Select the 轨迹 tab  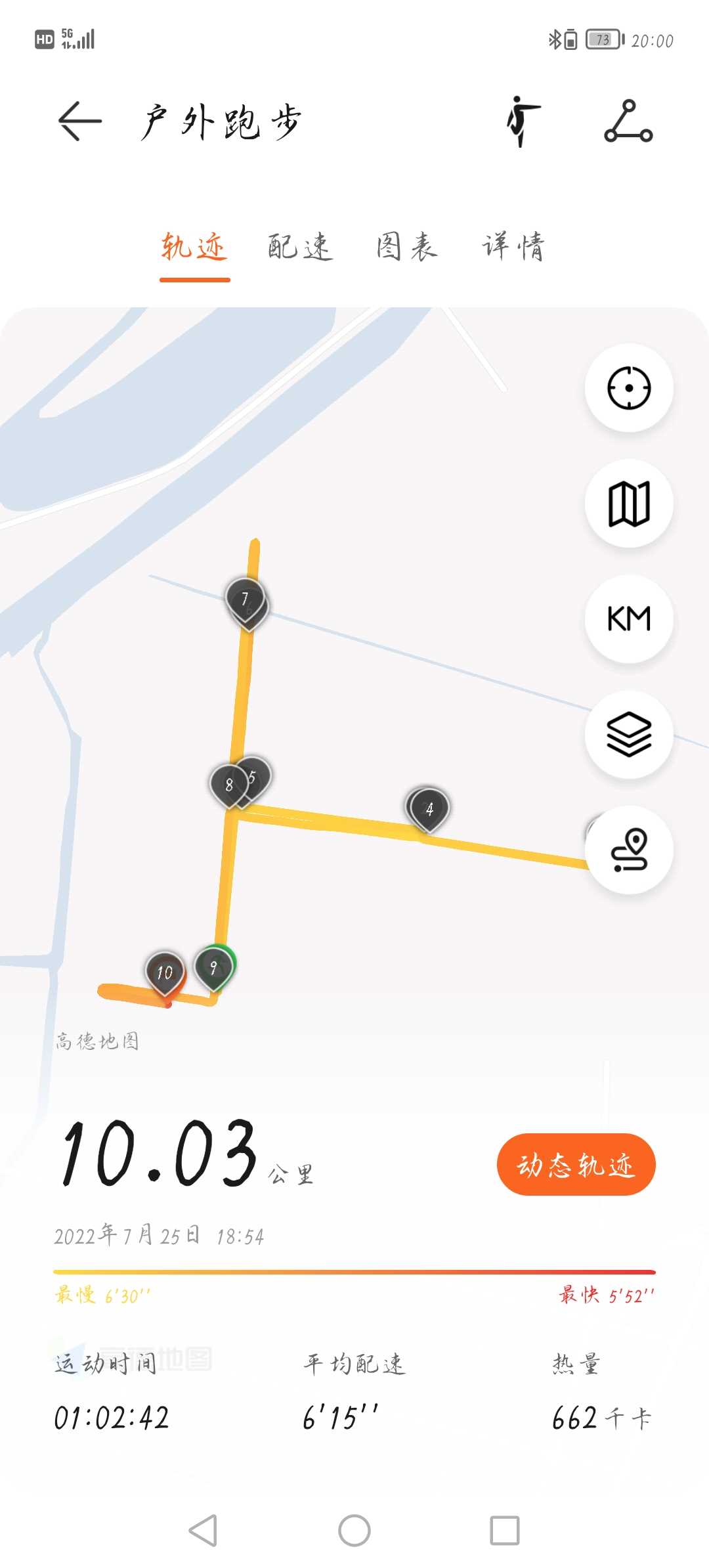(x=194, y=248)
